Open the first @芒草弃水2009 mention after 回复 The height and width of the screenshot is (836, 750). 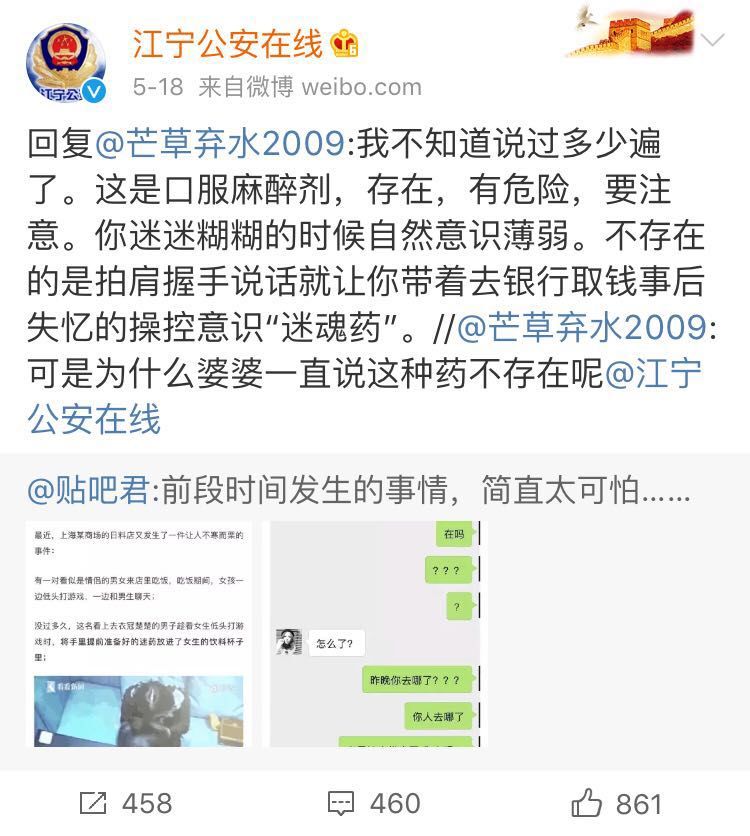[x=220, y=143]
